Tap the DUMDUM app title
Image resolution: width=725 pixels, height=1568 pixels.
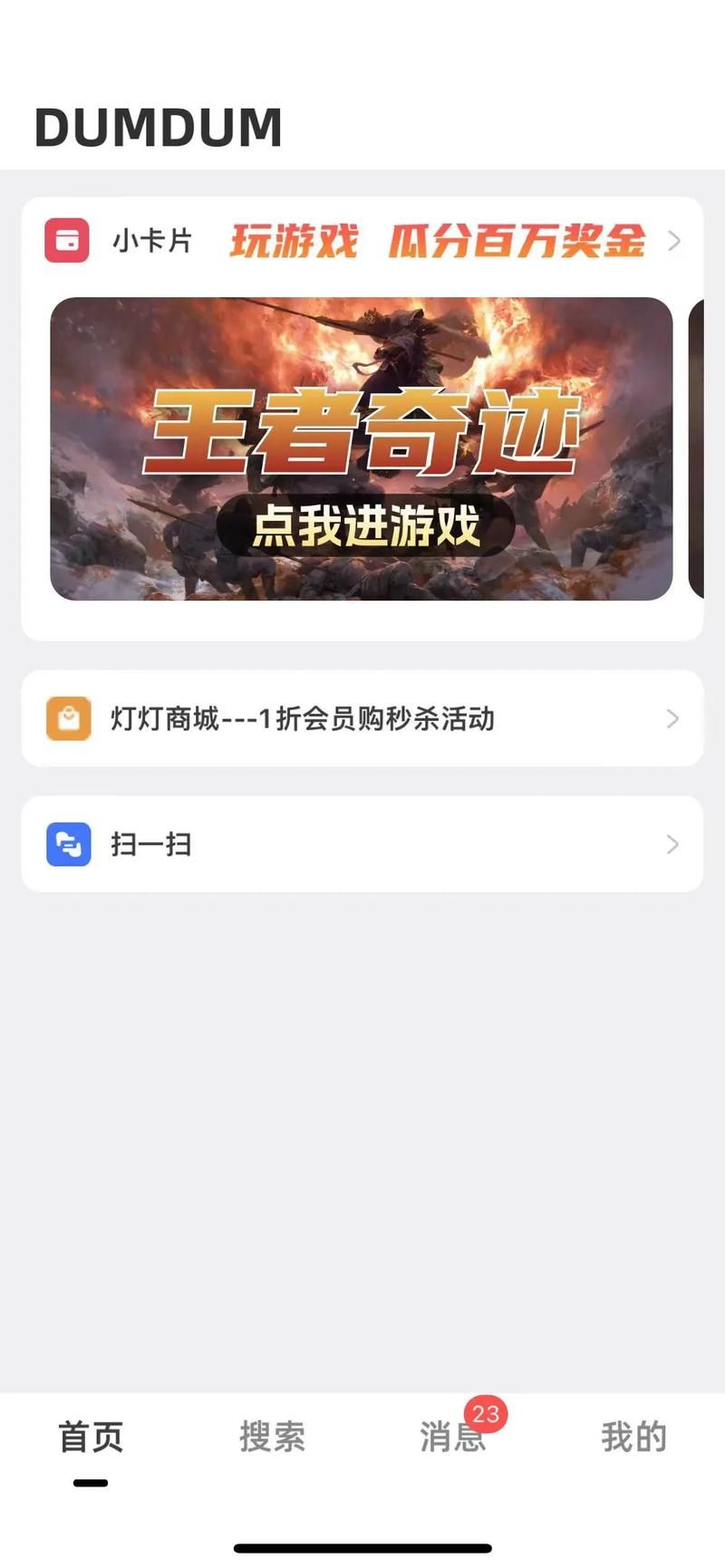(158, 126)
